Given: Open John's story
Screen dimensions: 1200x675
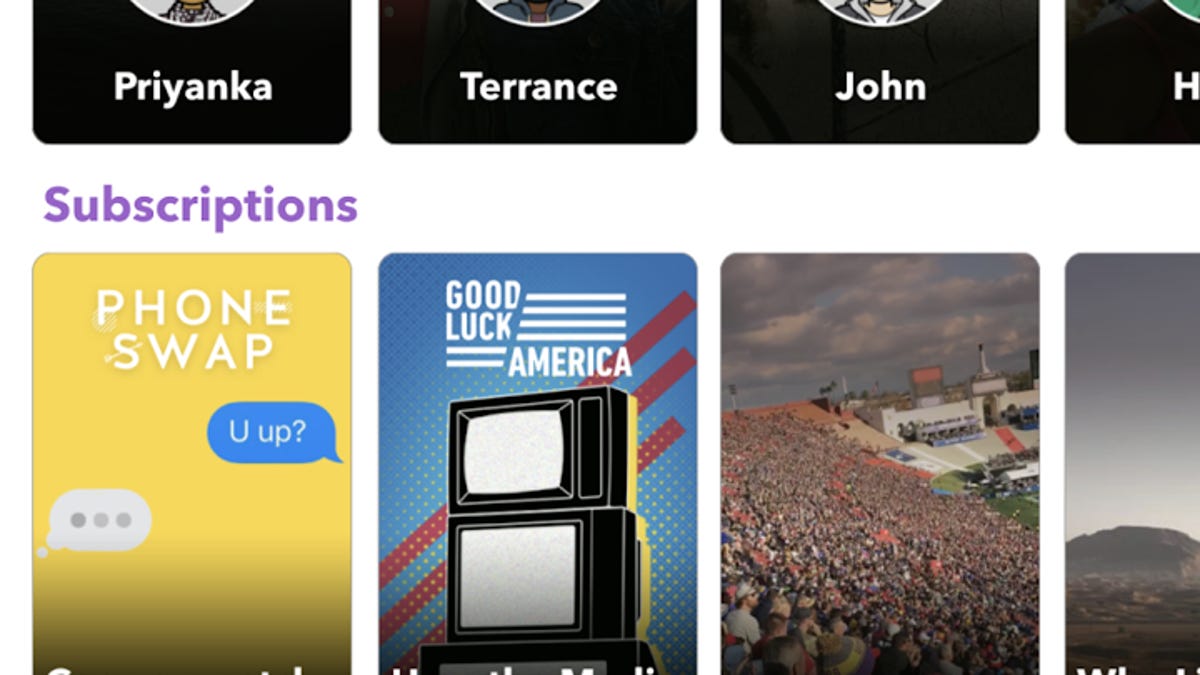Looking at the screenshot, I should (880, 70).
